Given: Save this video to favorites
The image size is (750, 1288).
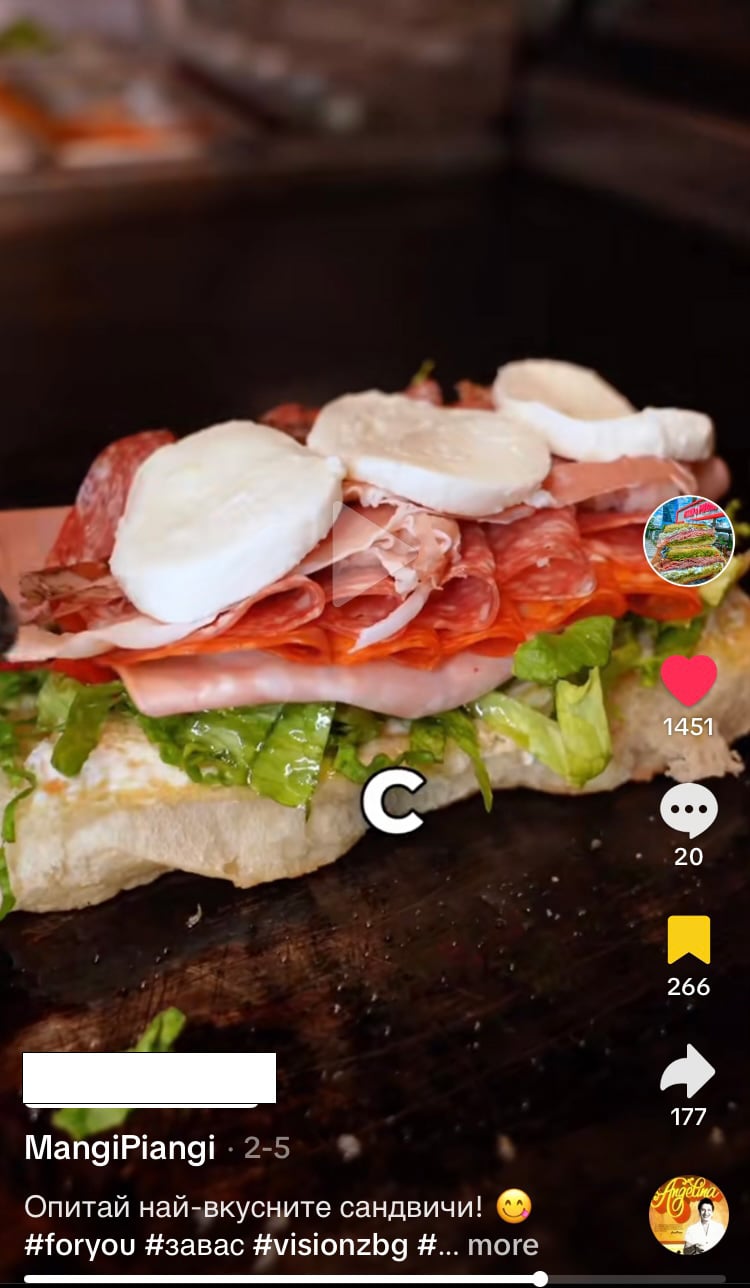Looking at the screenshot, I should [x=689, y=940].
